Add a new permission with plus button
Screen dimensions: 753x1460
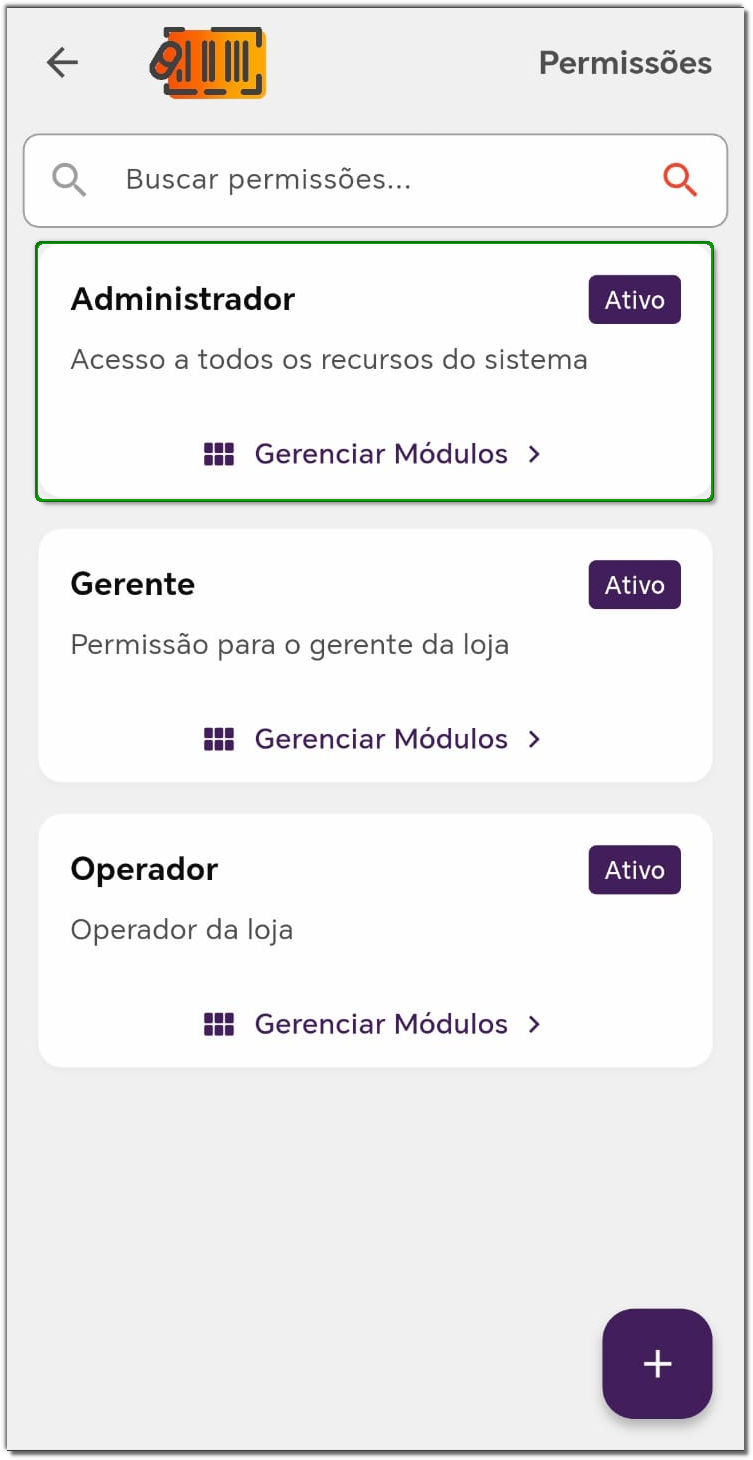click(x=657, y=1364)
